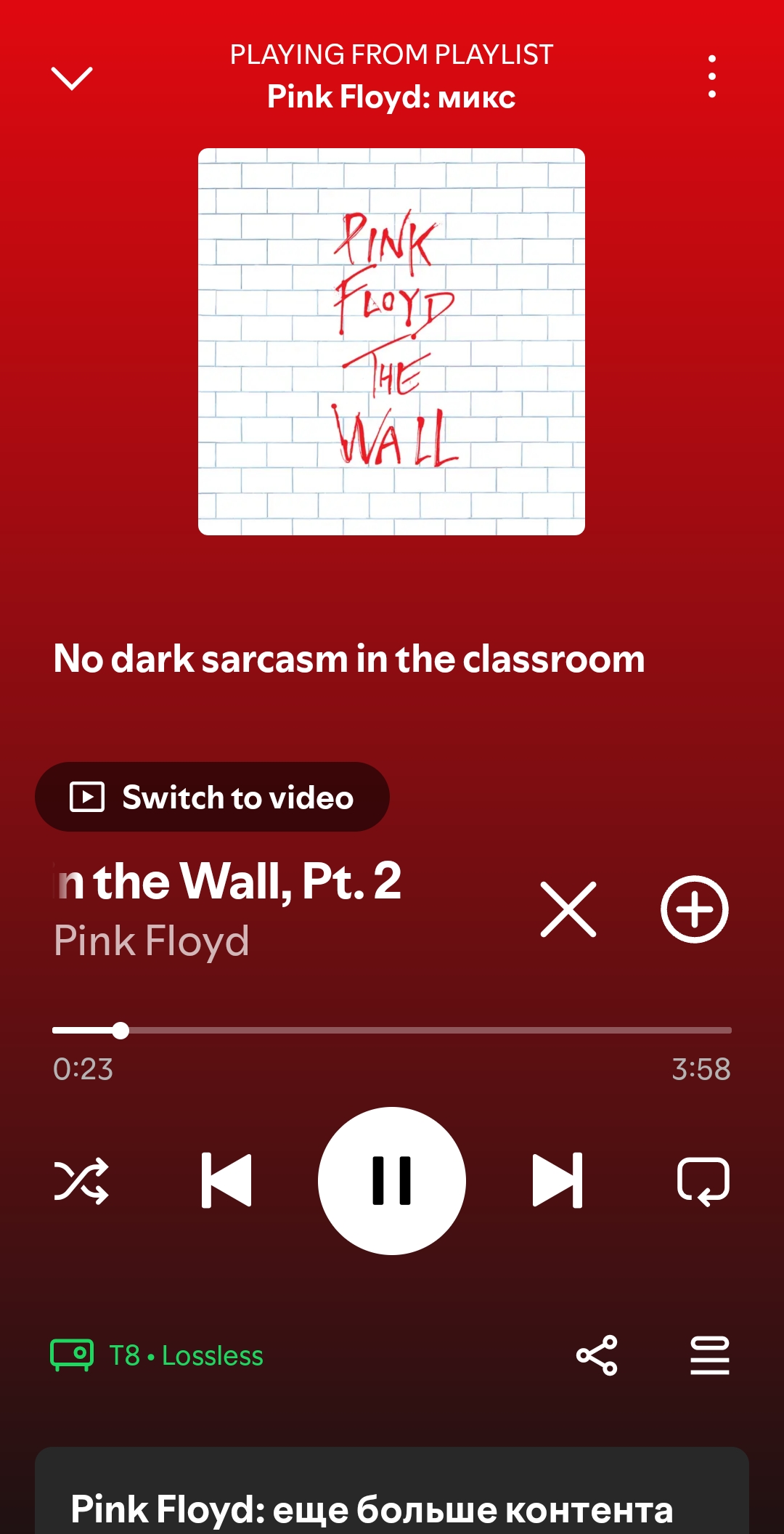Skip to the next track
784x1534 pixels.
[558, 1181]
